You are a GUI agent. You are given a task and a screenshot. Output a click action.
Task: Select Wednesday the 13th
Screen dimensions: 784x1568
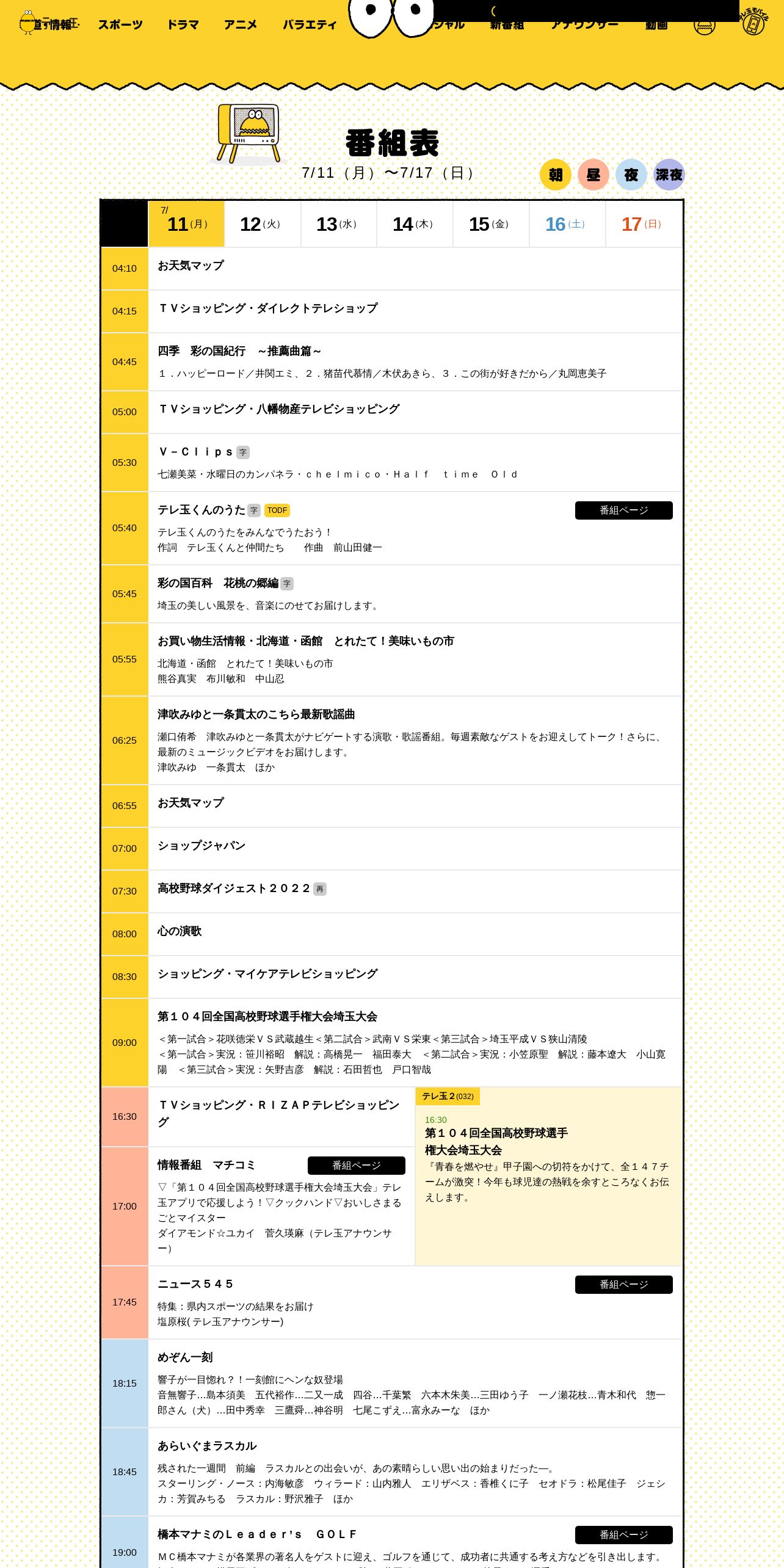339,224
